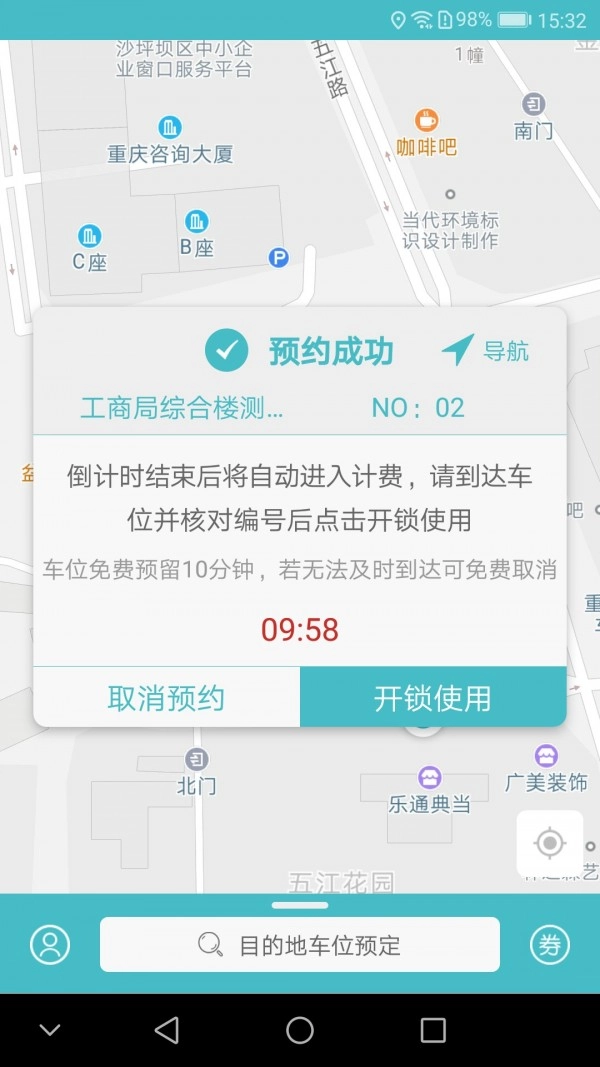This screenshot has width=600, height=1067.
Task: Tap the system back button
Action: pyautogui.click(x=167, y=1030)
